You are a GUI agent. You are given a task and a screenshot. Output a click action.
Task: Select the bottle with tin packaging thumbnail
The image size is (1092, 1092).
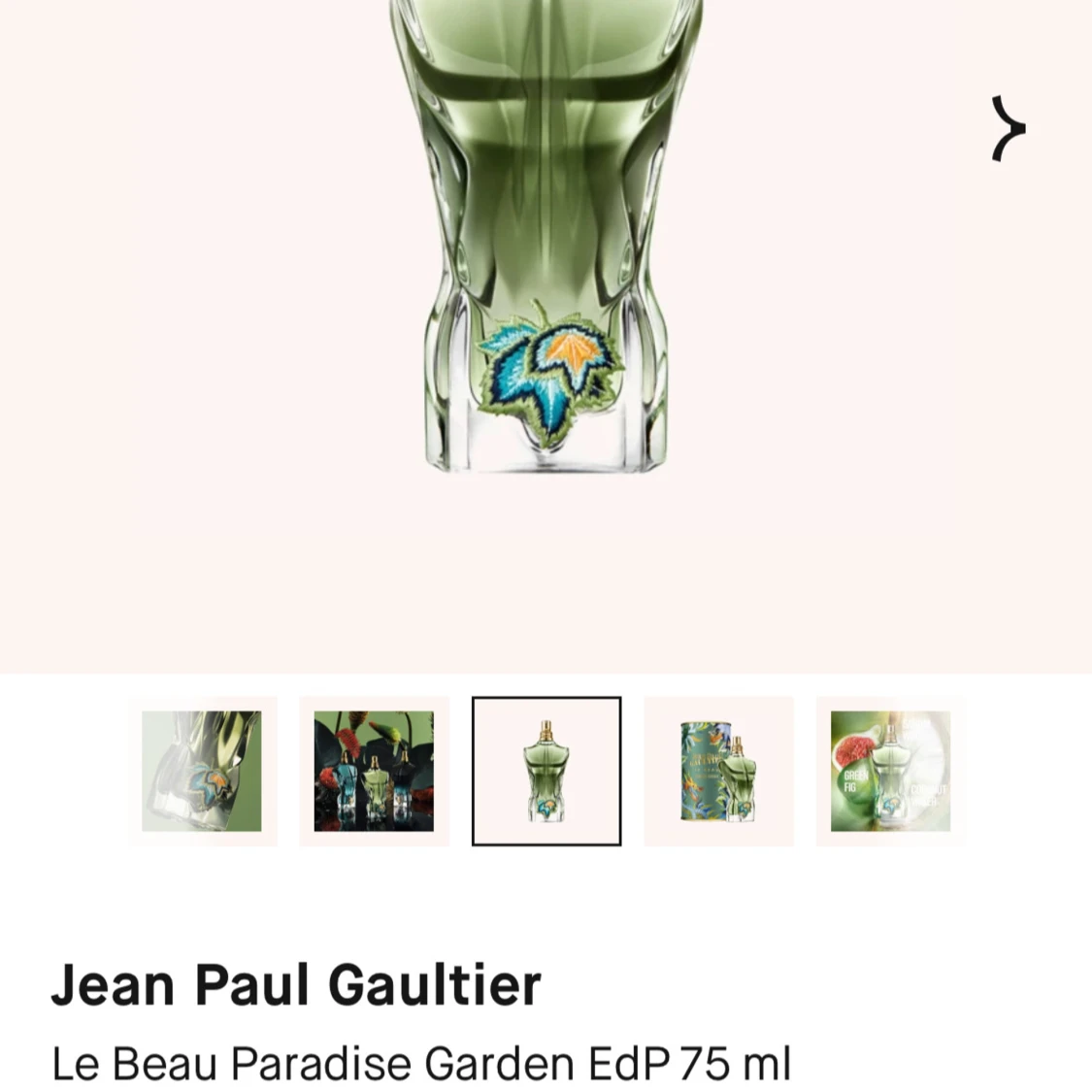(718, 772)
